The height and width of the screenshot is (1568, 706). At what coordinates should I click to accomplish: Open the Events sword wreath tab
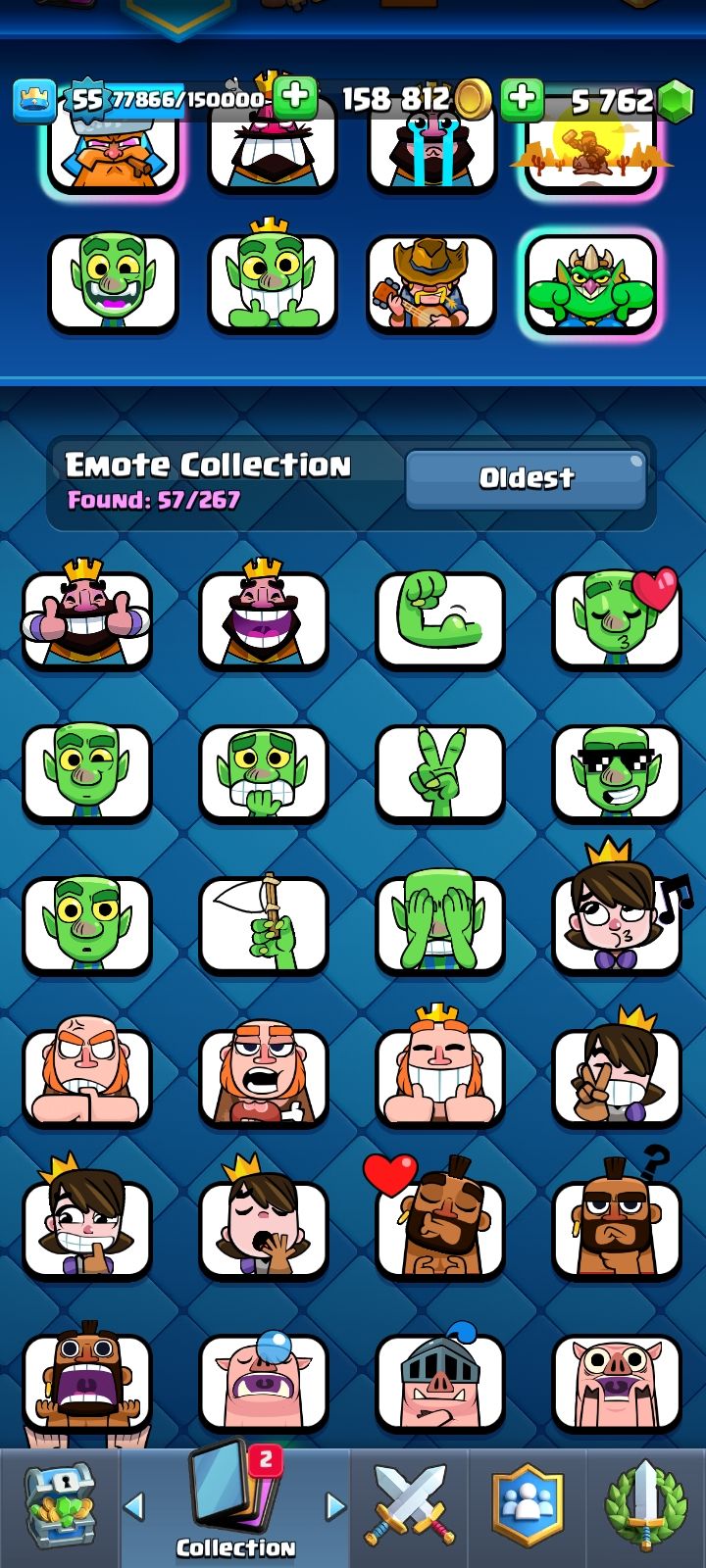coord(644,1506)
